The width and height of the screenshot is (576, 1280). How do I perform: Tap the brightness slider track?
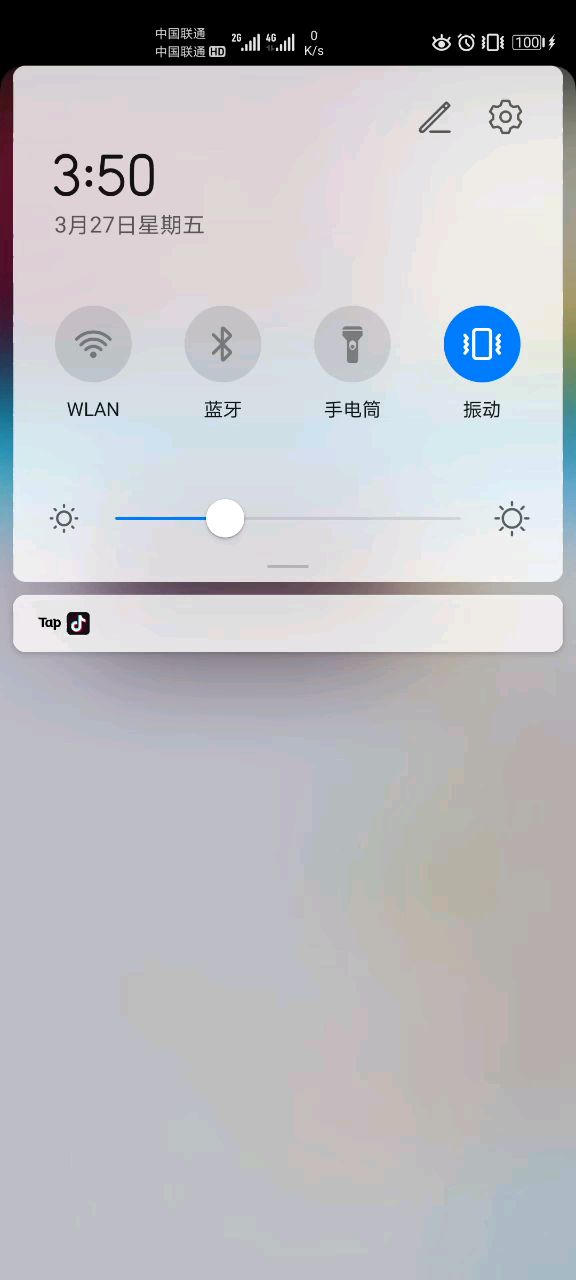tap(288, 518)
